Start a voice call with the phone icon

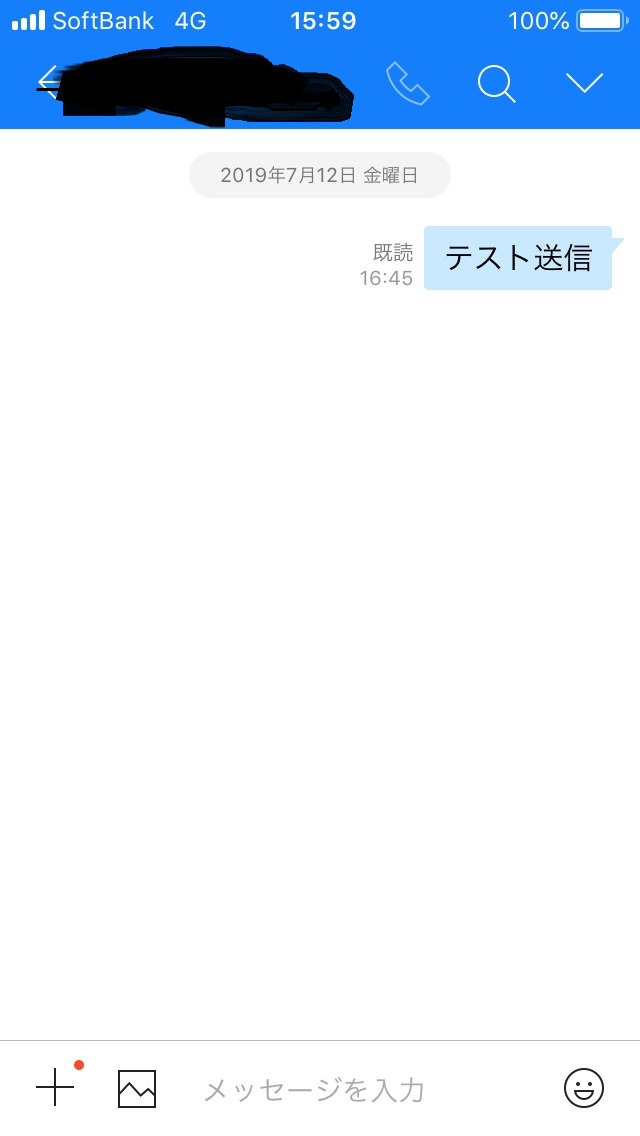pos(407,83)
